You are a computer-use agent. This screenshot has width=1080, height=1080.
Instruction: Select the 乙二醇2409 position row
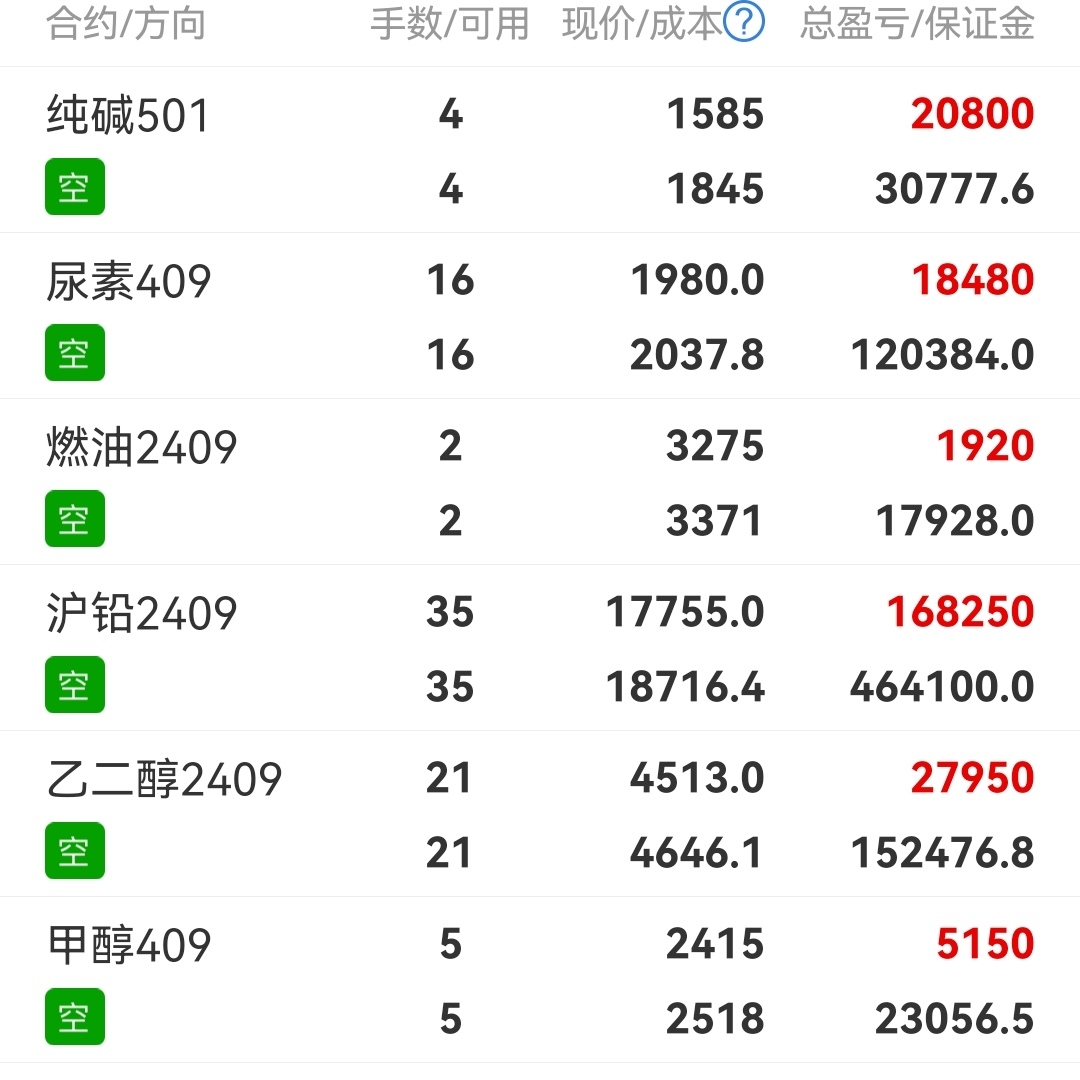[x=540, y=814]
